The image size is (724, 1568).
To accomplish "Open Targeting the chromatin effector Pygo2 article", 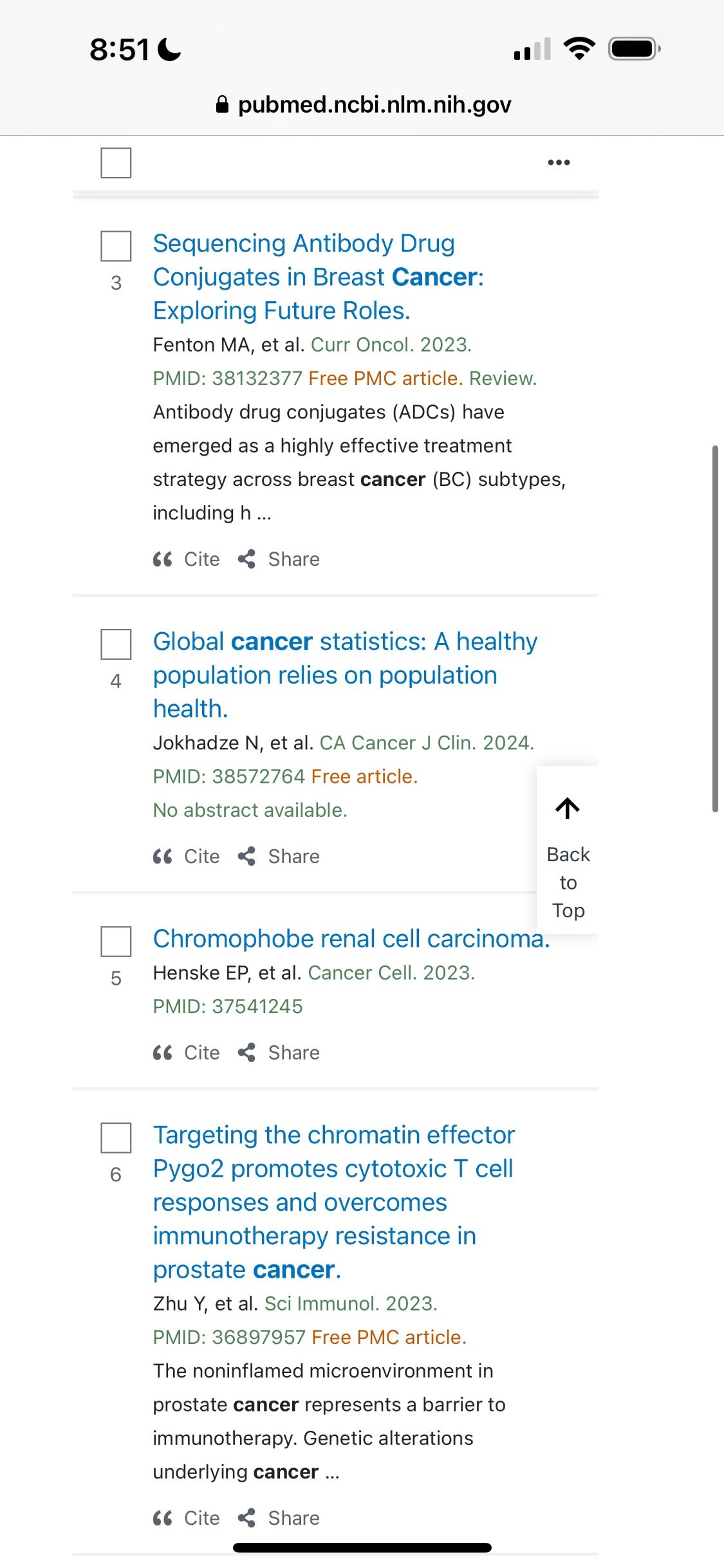I will pyautogui.click(x=334, y=1202).
